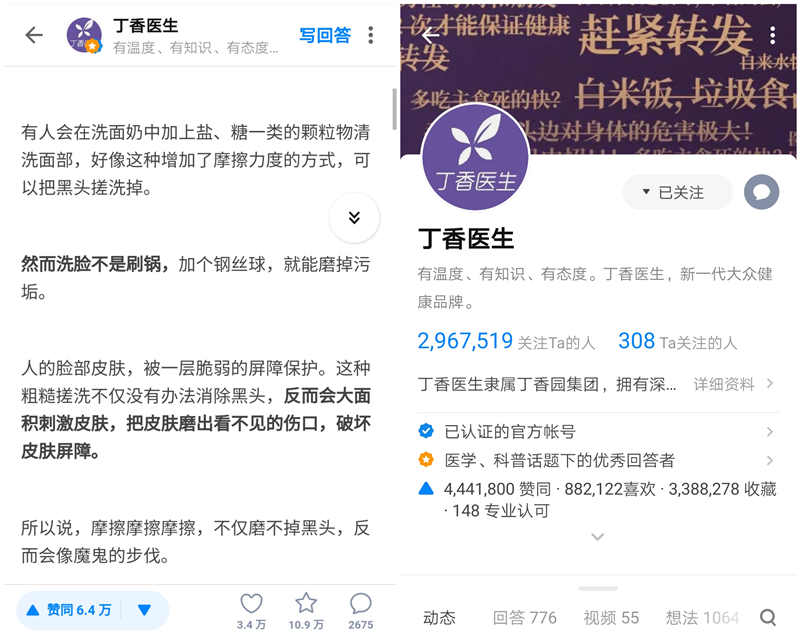Open the 已认证的官方帐号 verification row
The image size is (800, 640).
[596, 432]
